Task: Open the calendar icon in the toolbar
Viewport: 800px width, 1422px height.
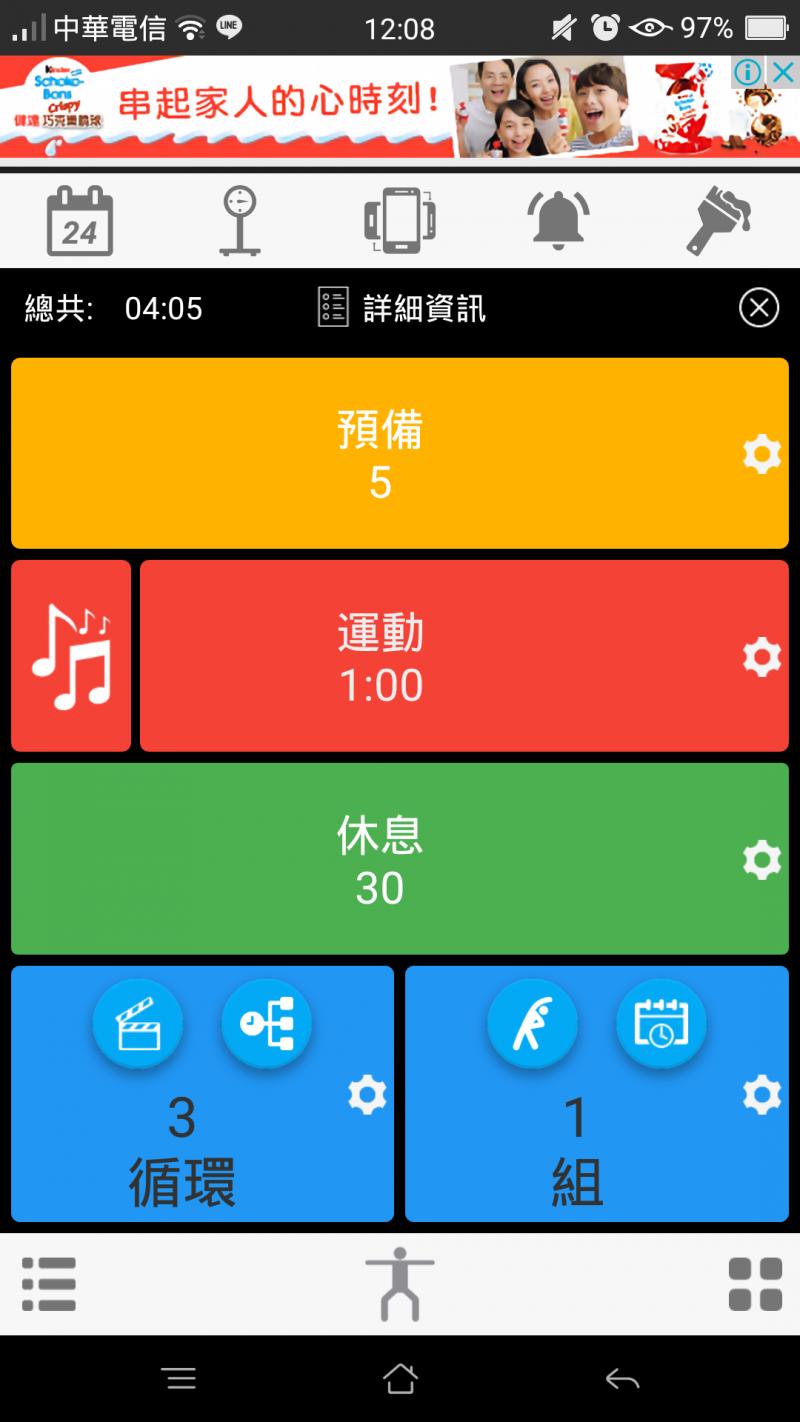Action: (x=80, y=221)
